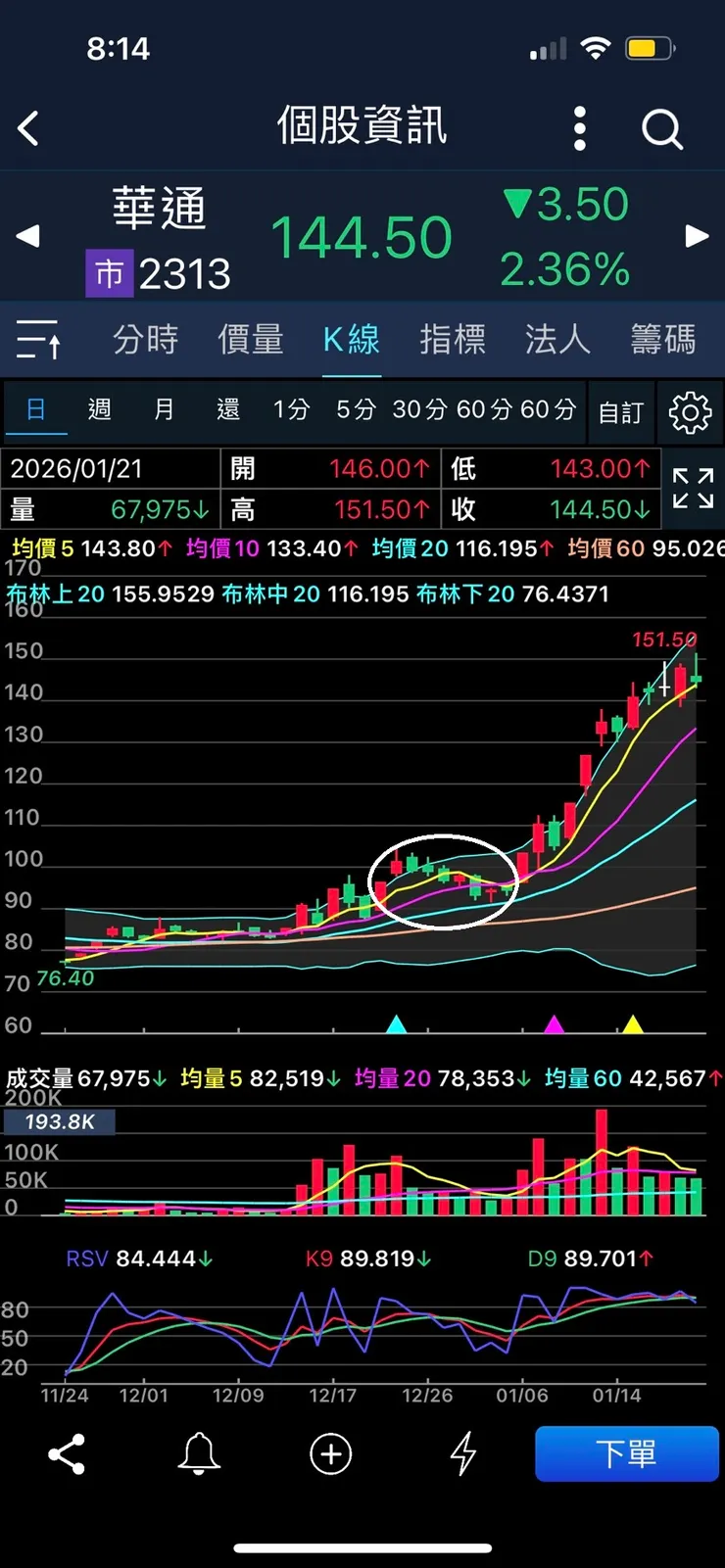The width and height of the screenshot is (725, 1568).
Task: Tap the left arrow to view previous stock
Action: point(28,235)
